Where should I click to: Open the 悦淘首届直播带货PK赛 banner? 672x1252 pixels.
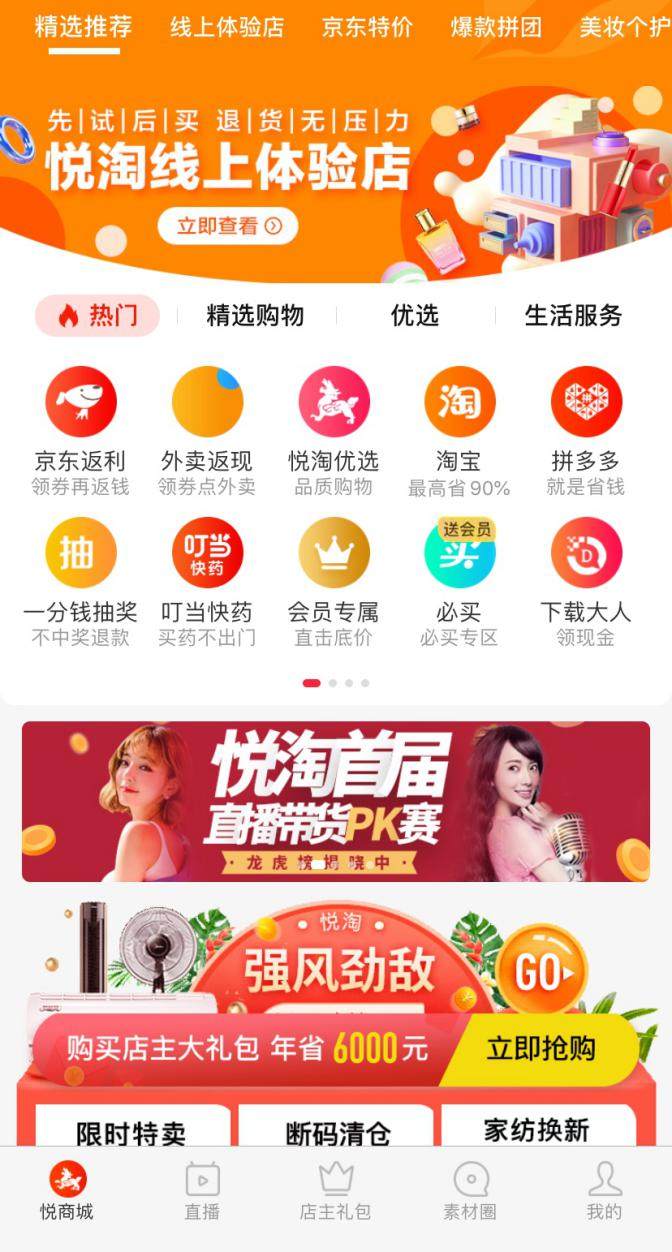[x=336, y=801]
